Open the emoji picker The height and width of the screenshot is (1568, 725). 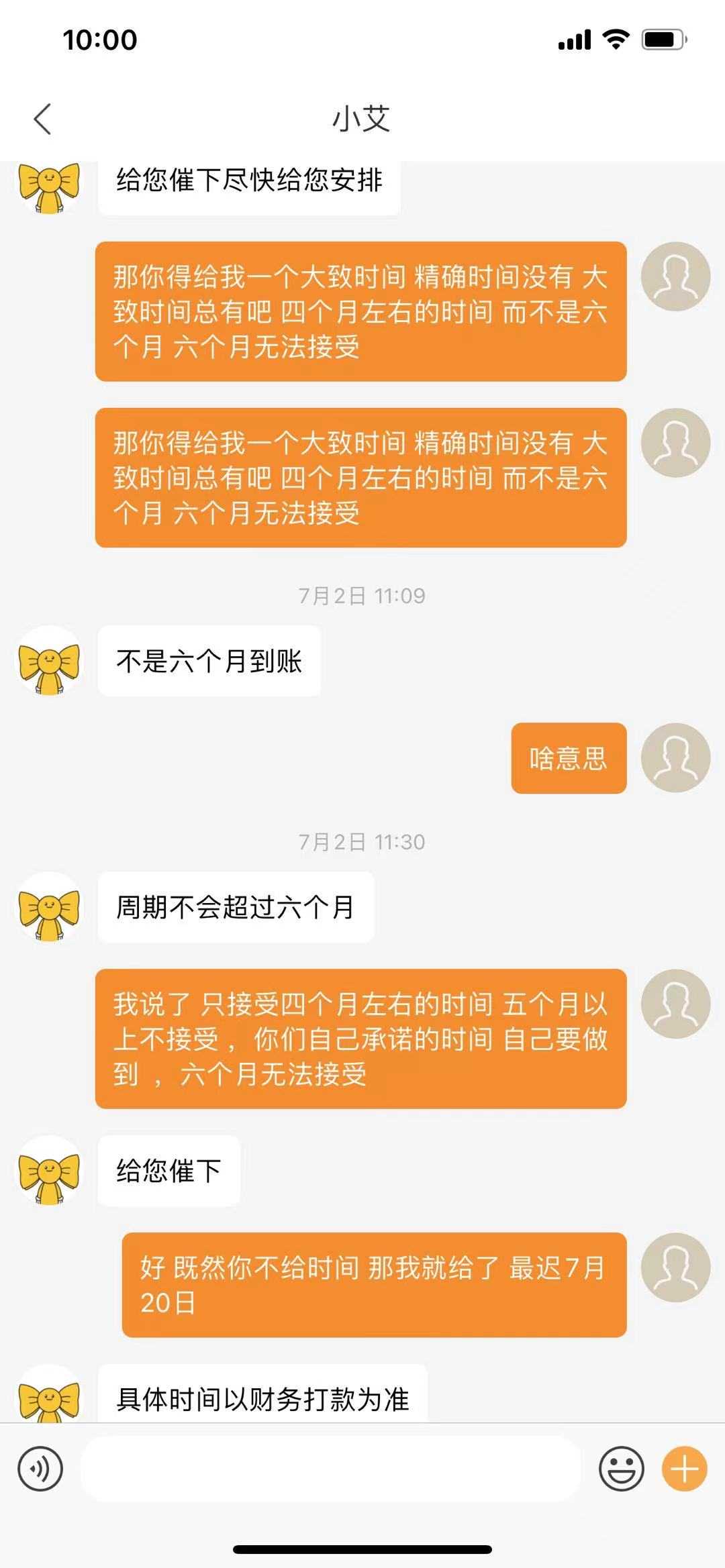point(621,1469)
